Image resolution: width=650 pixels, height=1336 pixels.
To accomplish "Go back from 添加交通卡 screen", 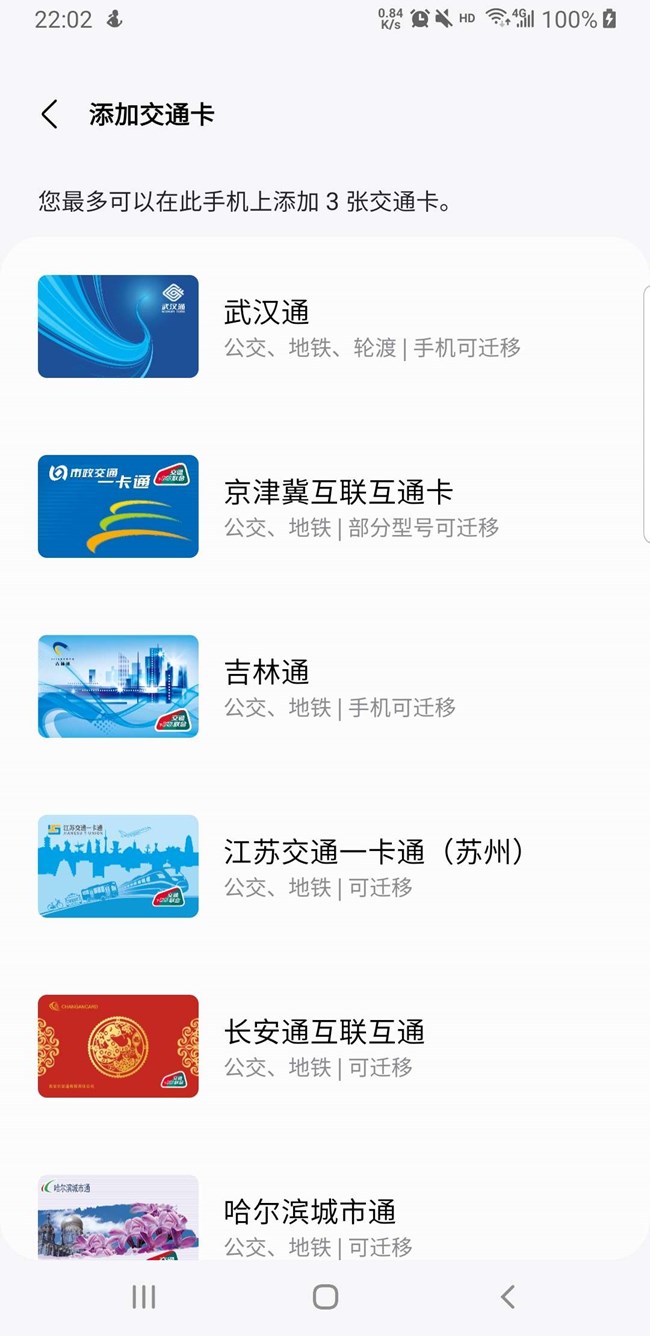I will point(49,114).
